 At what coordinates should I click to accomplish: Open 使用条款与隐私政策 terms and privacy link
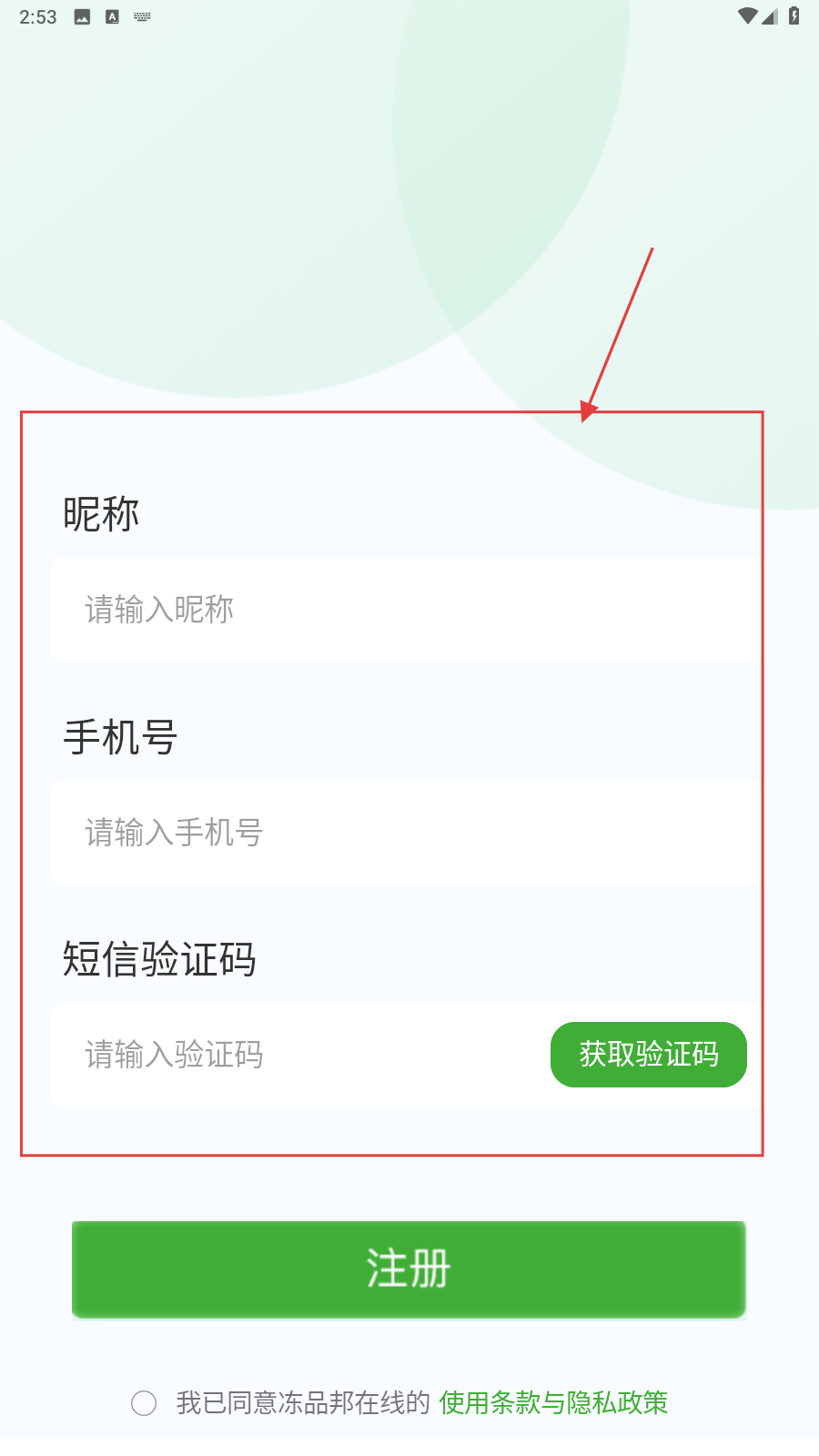click(553, 1403)
